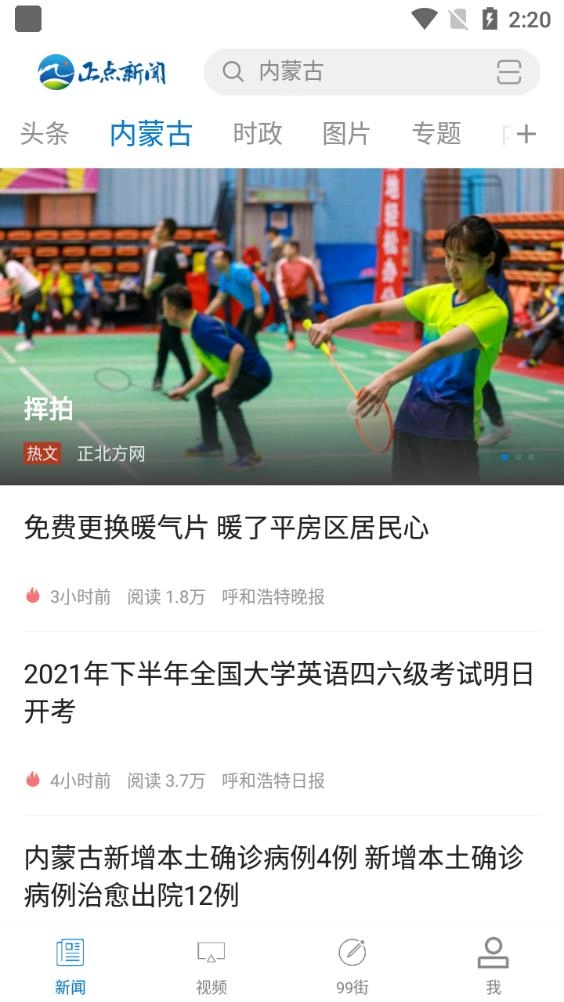Tap the 新闻 bottom tab

pos(70,967)
